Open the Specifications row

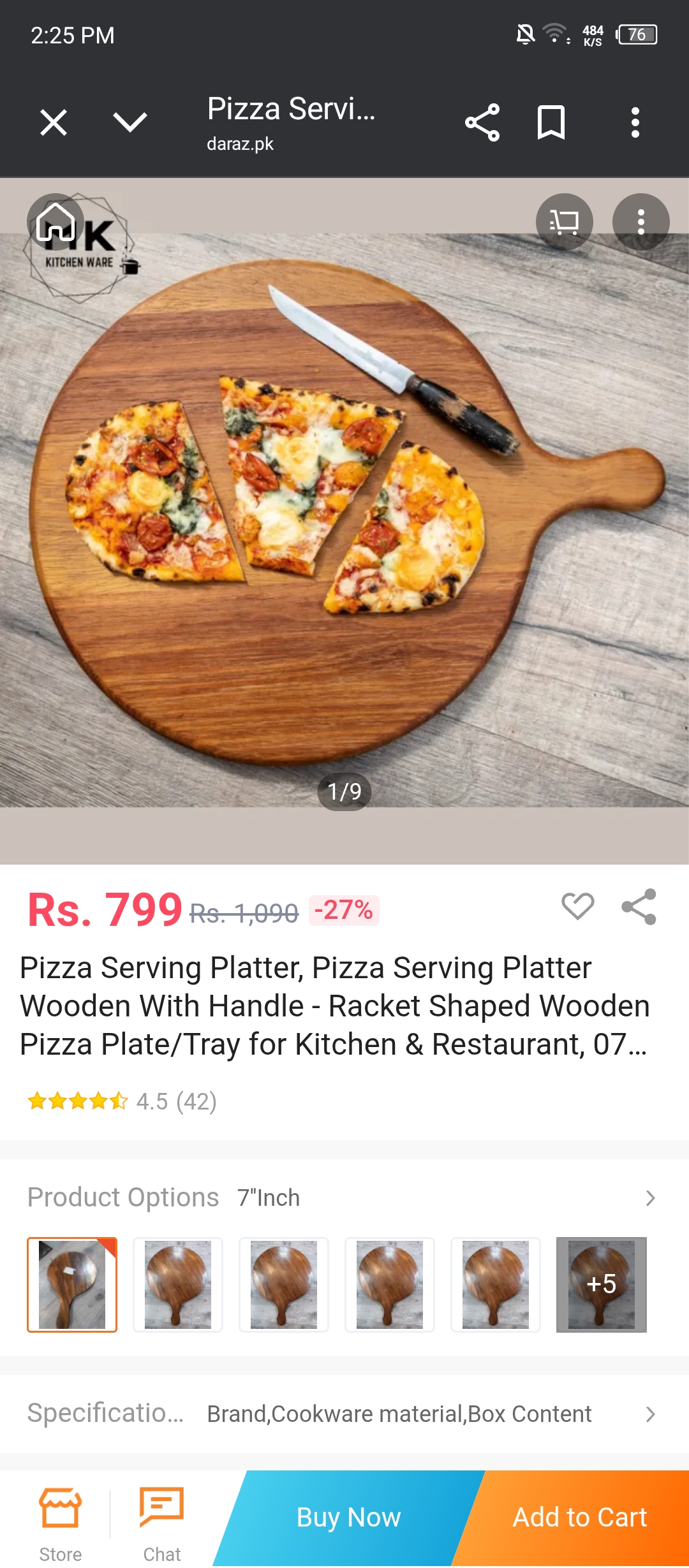(x=344, y=1414)
